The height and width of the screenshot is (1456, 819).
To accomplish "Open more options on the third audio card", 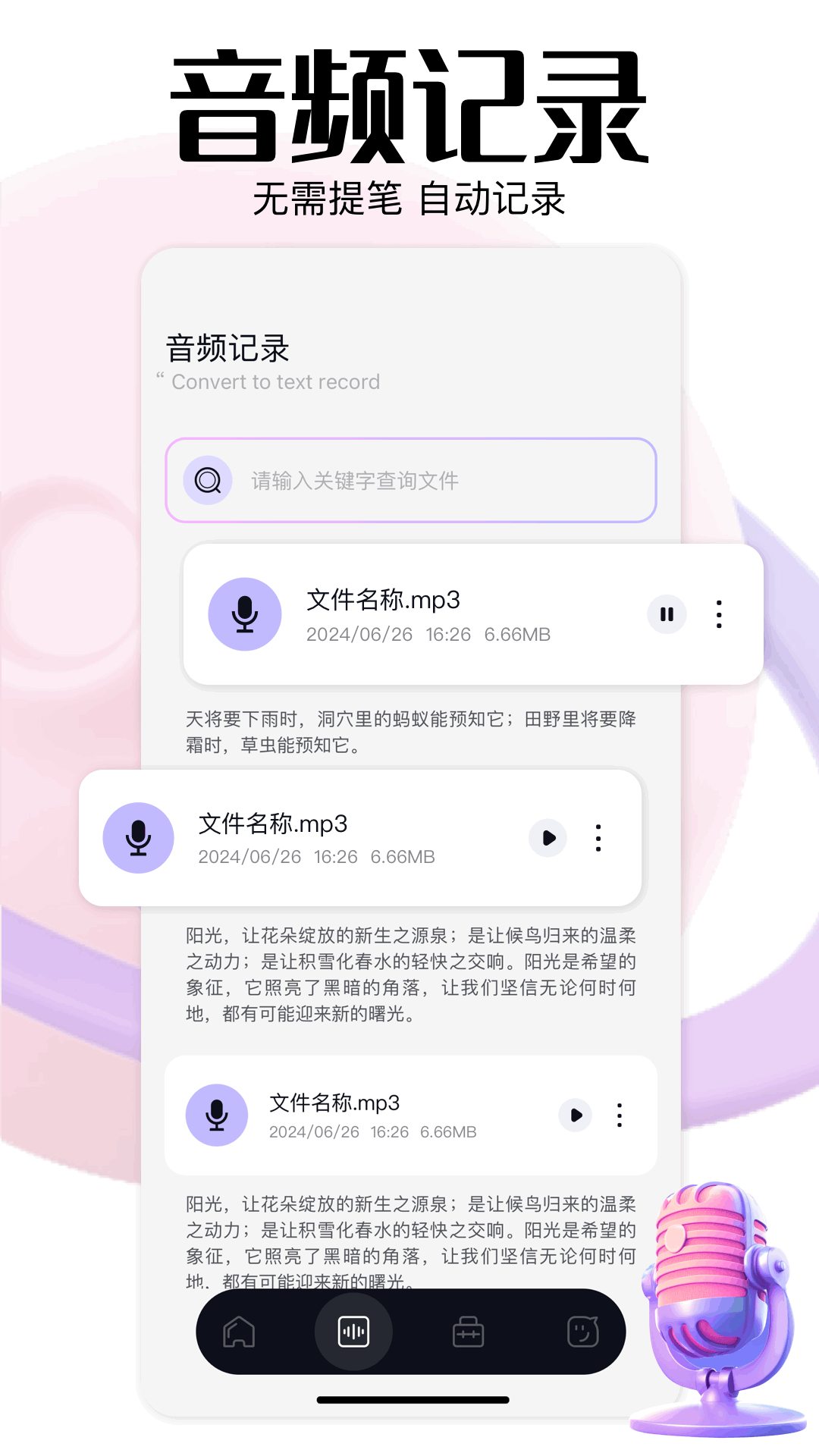I will pyautogui.click(x=619, y=1115).
